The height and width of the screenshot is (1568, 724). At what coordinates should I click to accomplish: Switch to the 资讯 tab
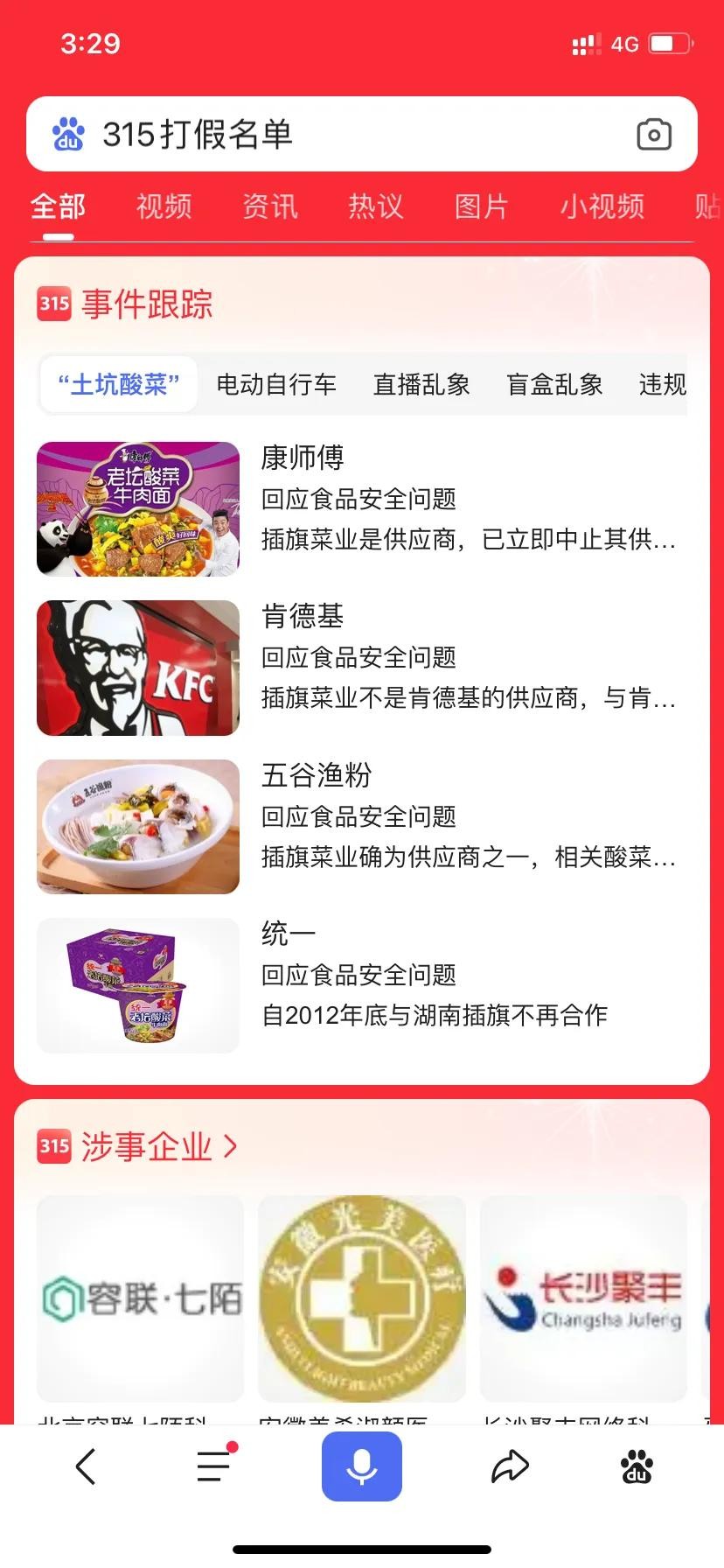pyautogui.click(x=270, y=206)
